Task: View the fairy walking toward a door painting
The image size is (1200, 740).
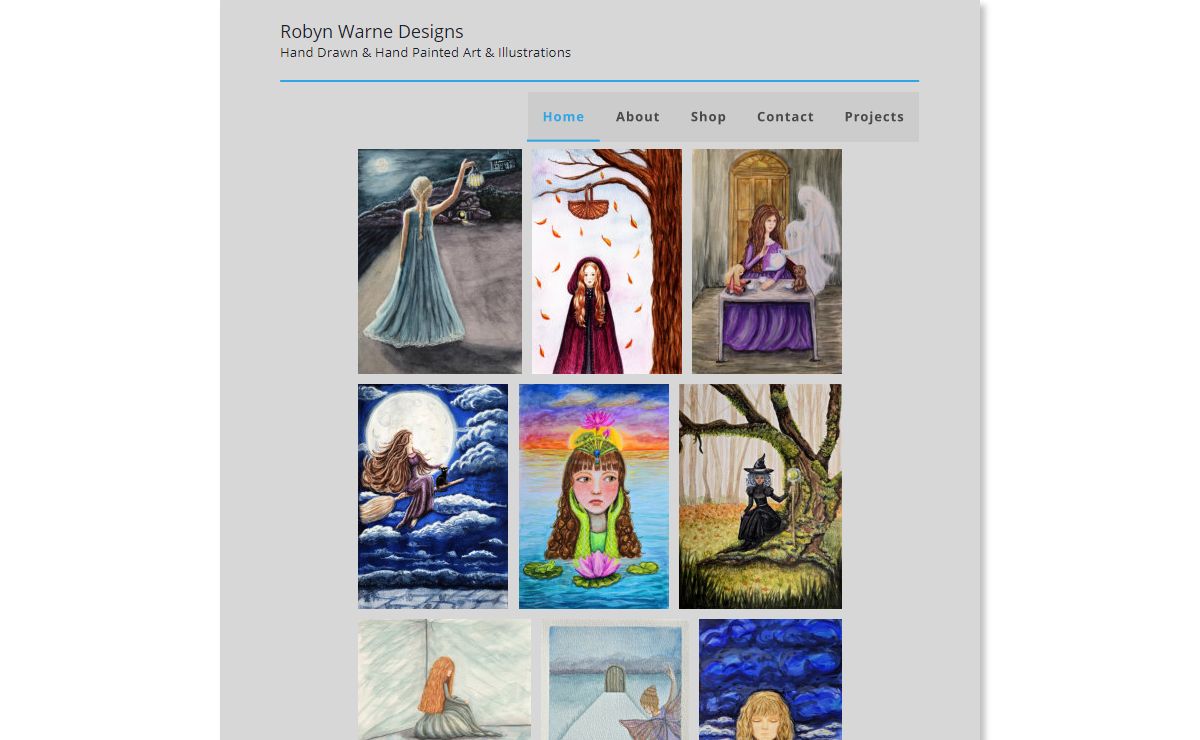Action: 615,679
